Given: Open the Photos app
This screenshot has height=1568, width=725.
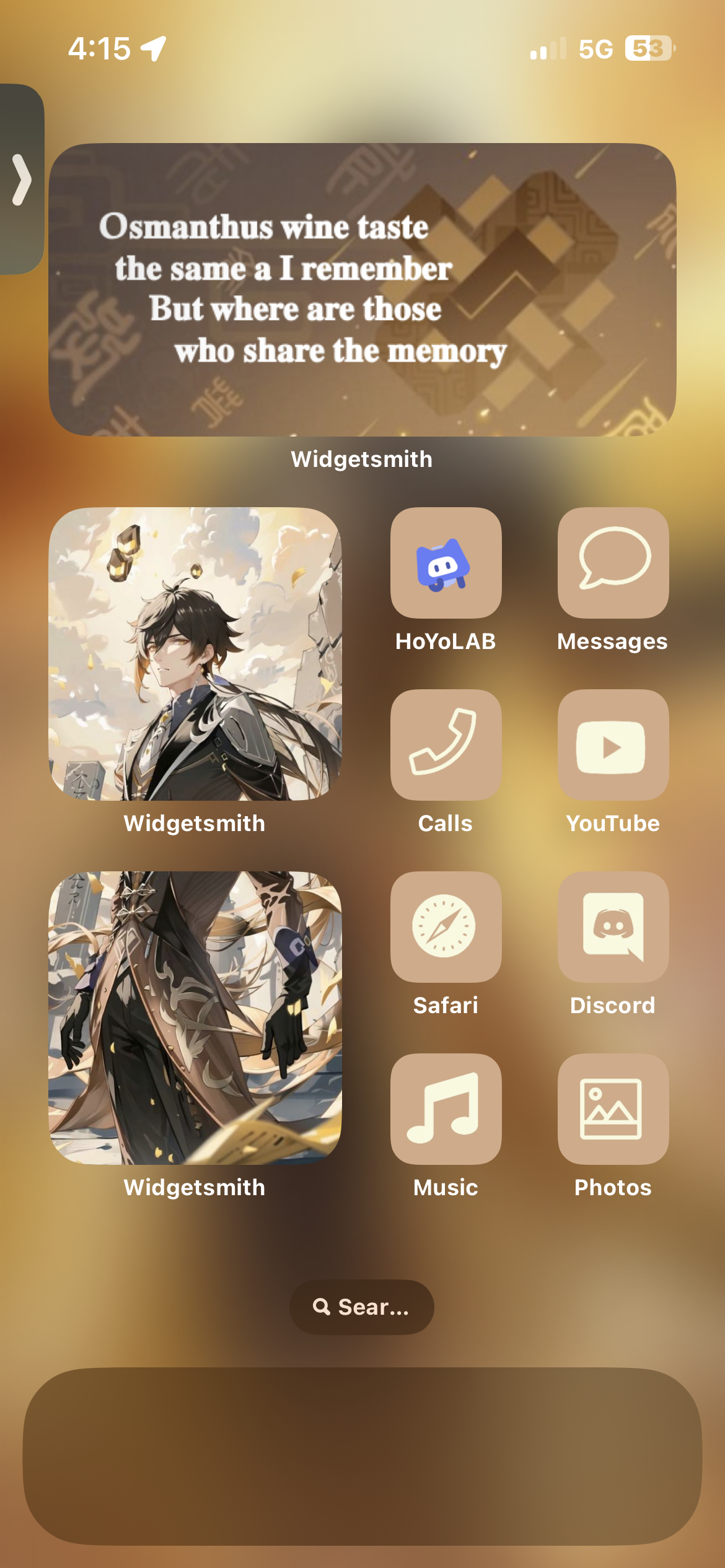Looking at the screenshot, I should pyautogui.click(x=613, y=1109).
